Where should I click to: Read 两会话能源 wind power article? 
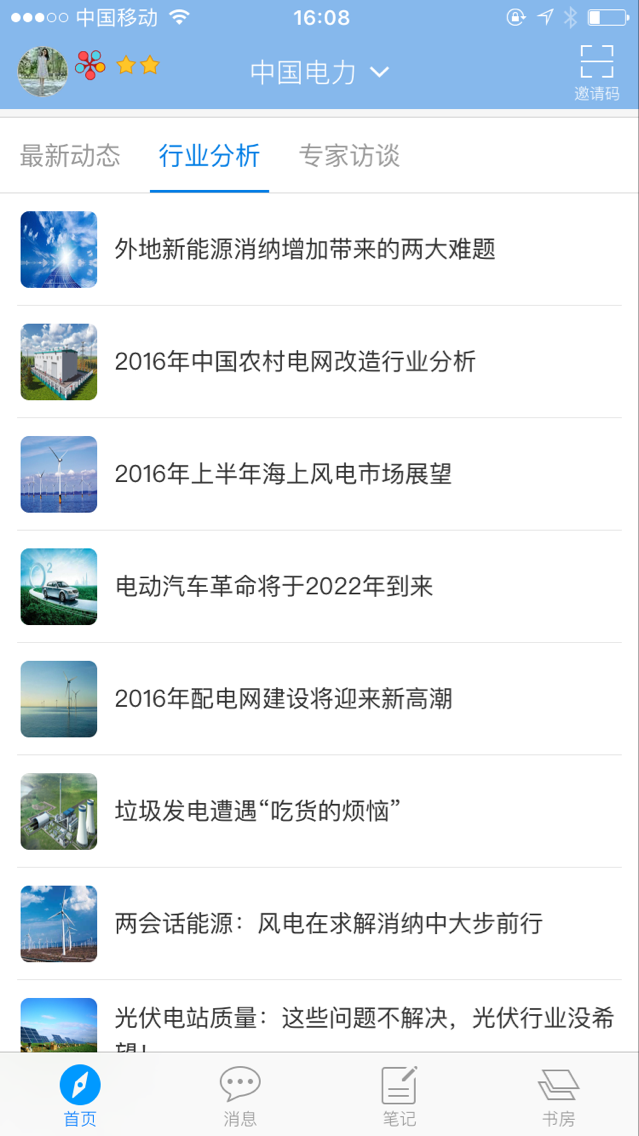[x=328, y=923]
